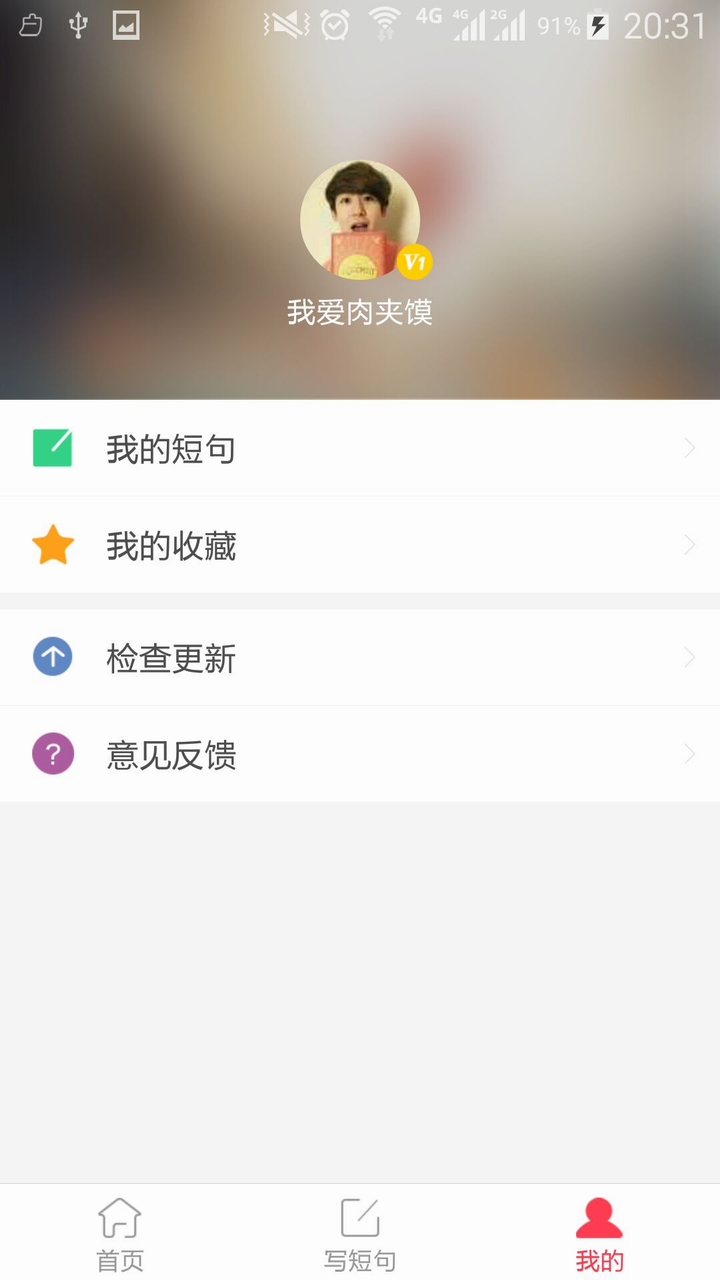Open the 我的短句 row

point(360,448)
